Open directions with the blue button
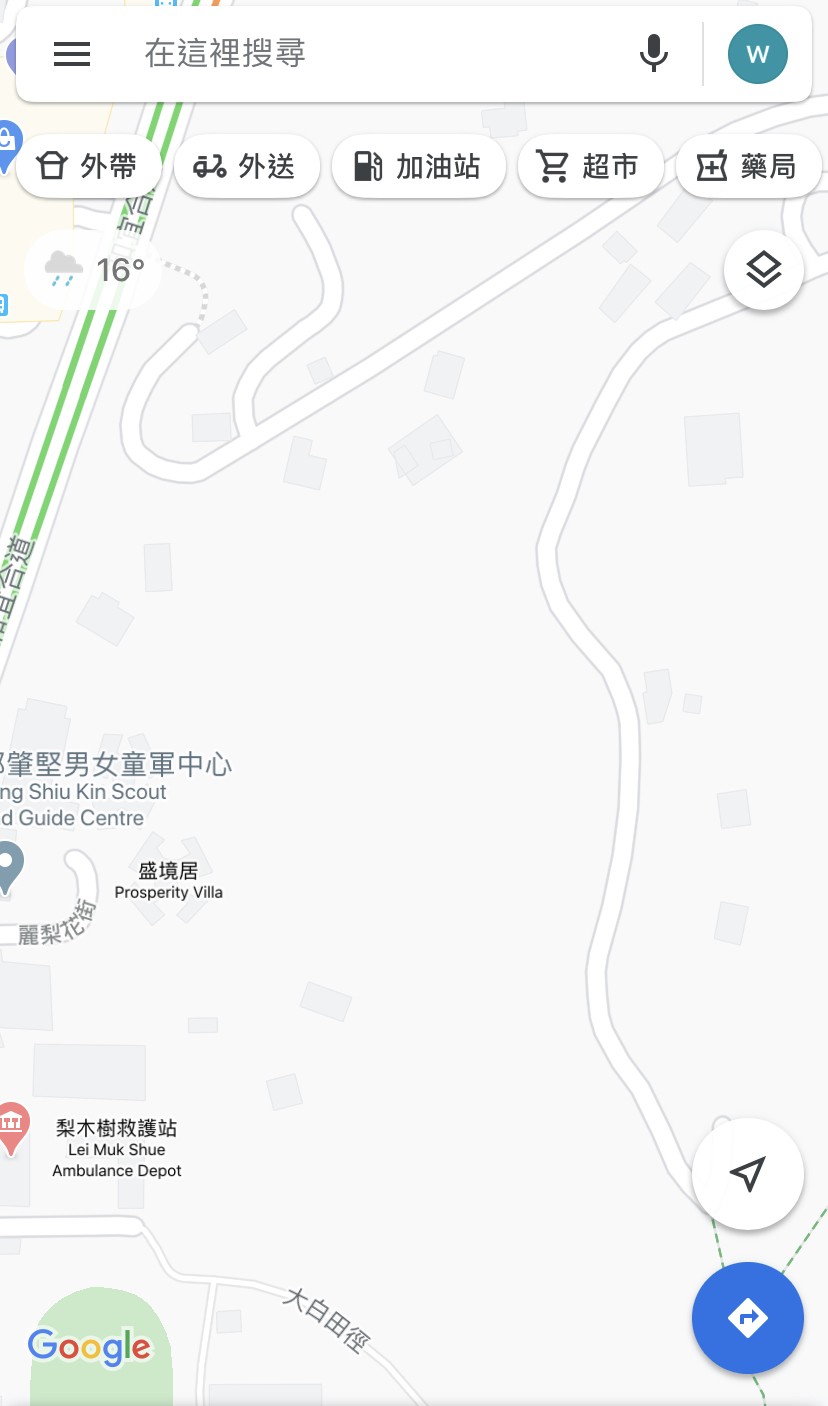This screenshot has width=828, height=1406. 748,1318
